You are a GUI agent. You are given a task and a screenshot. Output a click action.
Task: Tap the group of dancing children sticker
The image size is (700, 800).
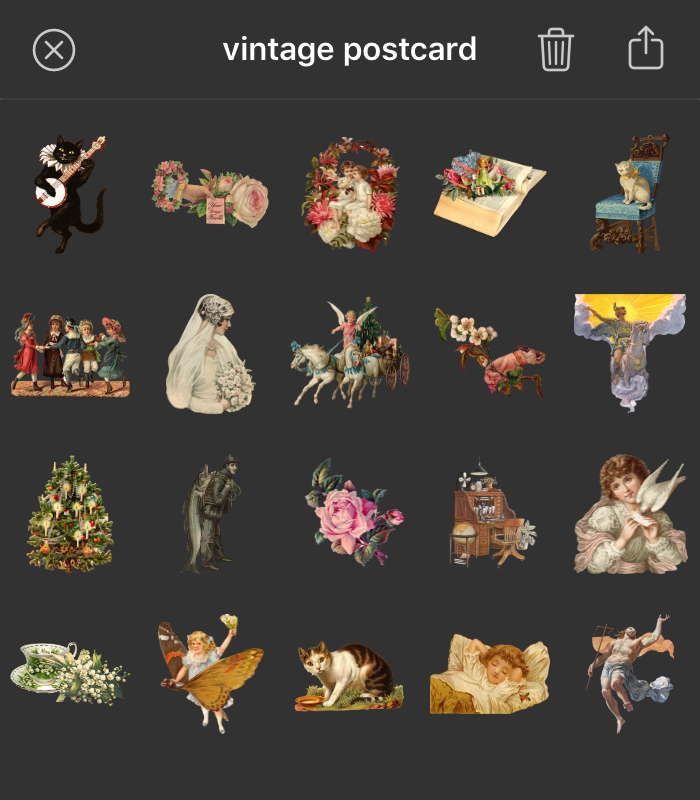pyautogui.click(x=70, y=354)
